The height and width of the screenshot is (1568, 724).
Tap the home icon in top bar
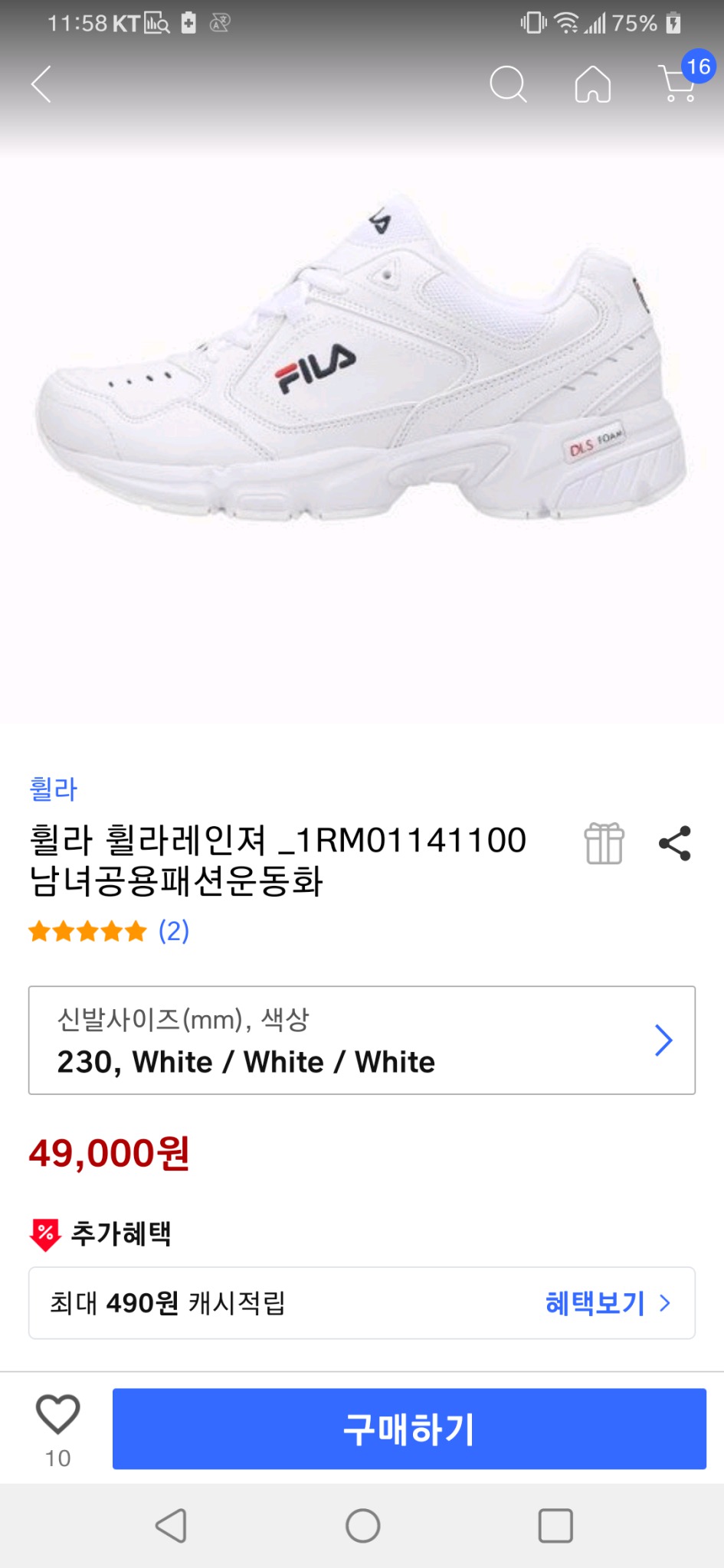(x=591, y=85)
